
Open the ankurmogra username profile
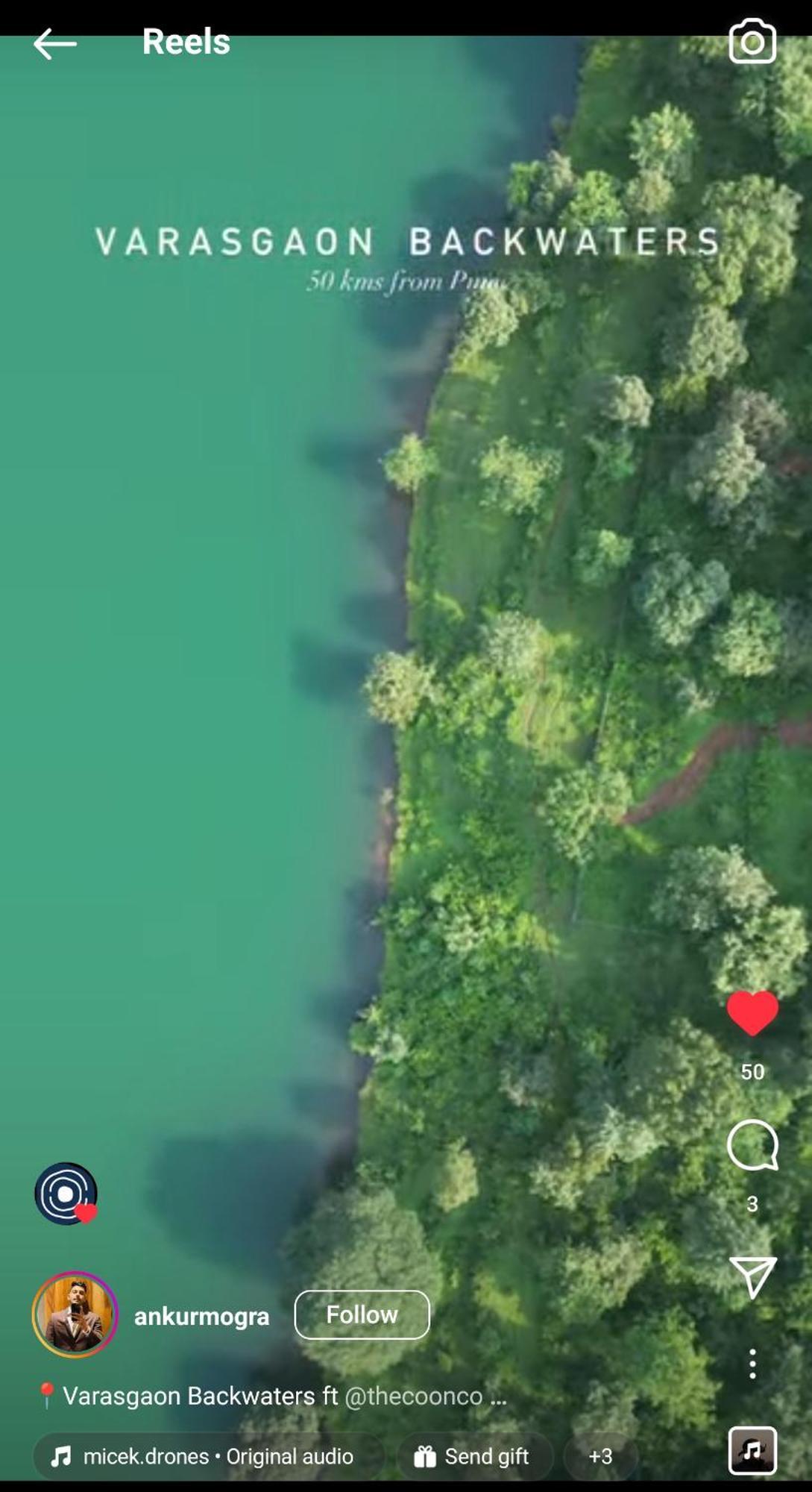pyautogui.click(x=201, y=1317)
